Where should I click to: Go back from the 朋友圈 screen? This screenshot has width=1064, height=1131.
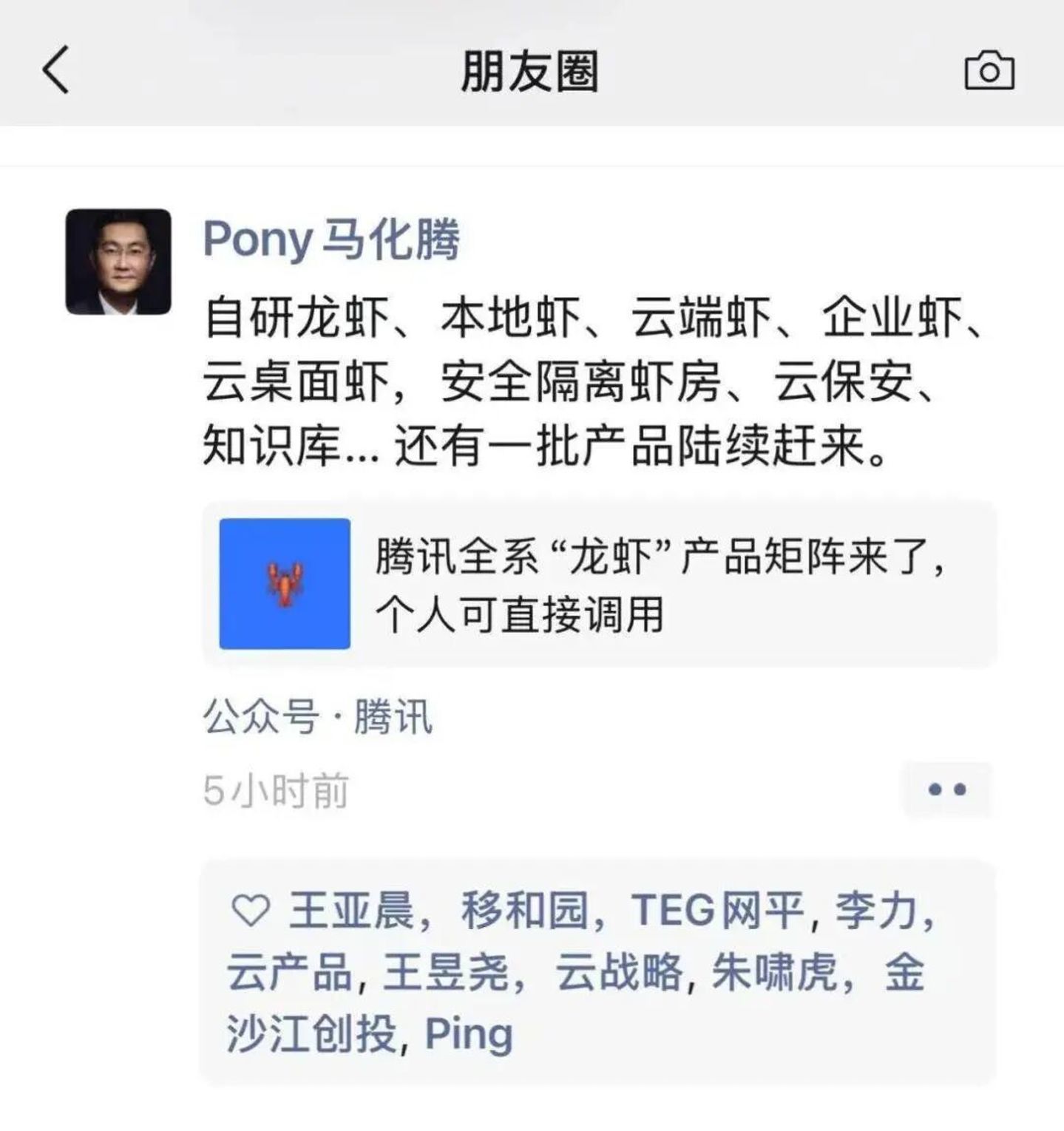[55, 70]
